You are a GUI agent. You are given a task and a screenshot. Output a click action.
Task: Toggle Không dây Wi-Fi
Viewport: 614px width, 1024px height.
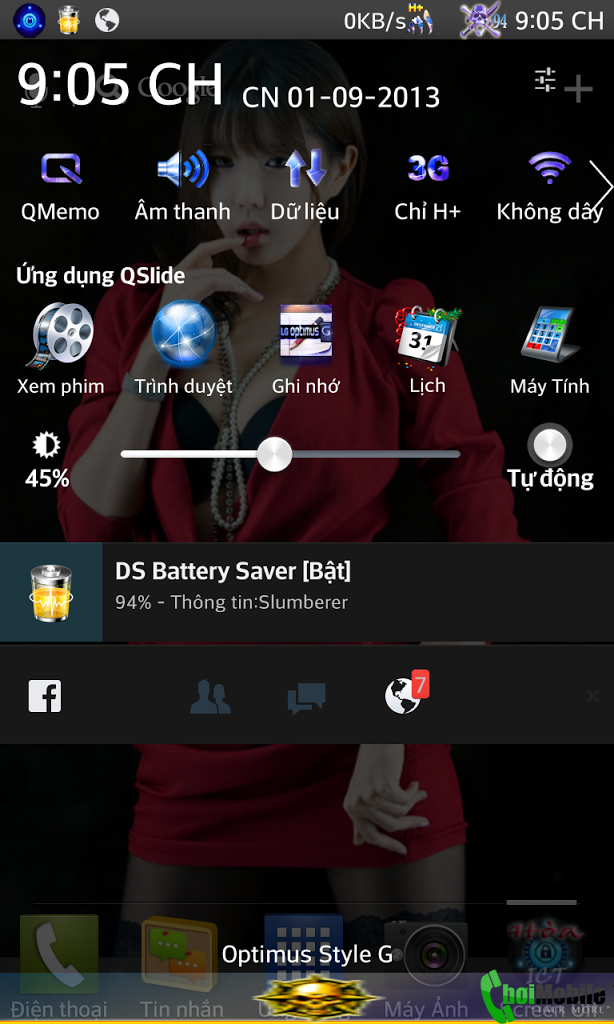coord(549,185)
